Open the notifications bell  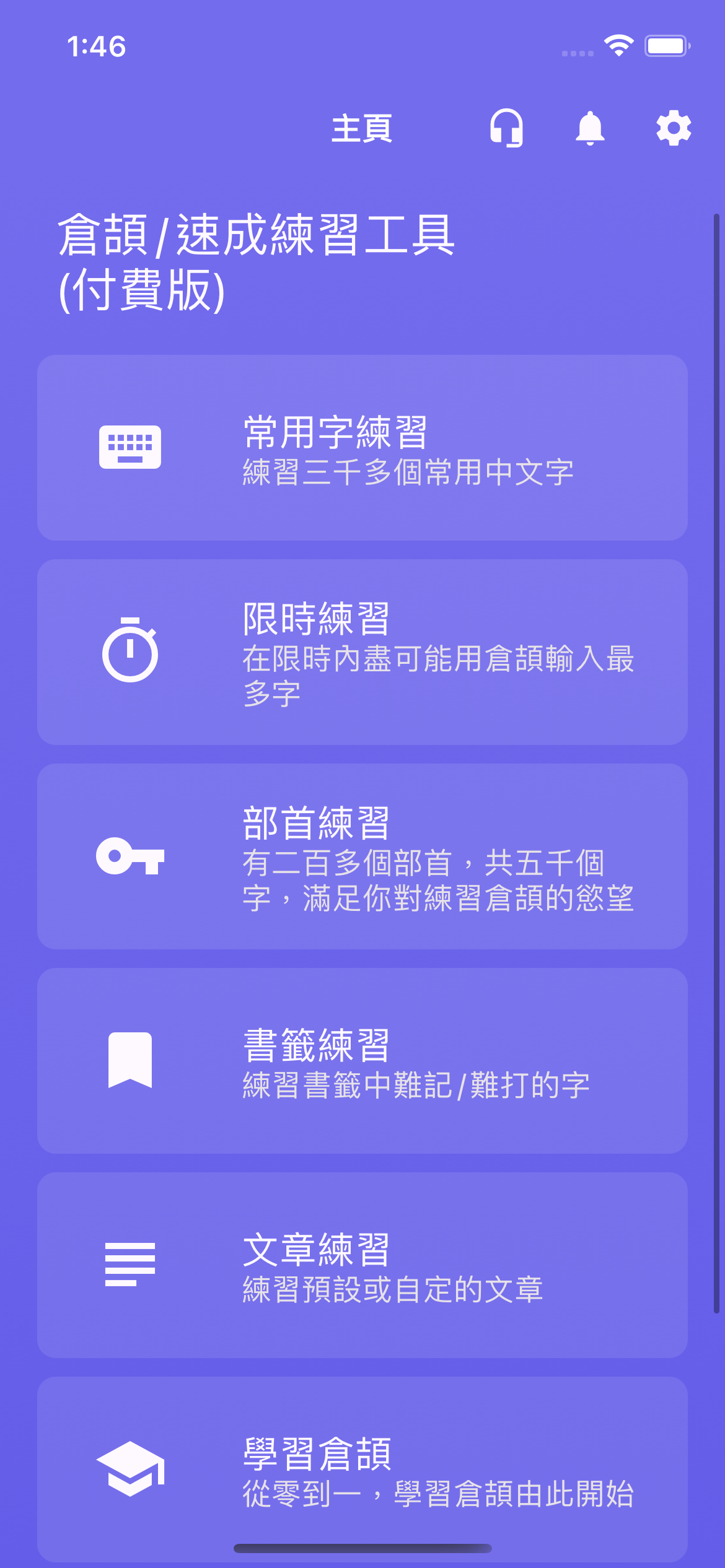(x=590, y=128)
